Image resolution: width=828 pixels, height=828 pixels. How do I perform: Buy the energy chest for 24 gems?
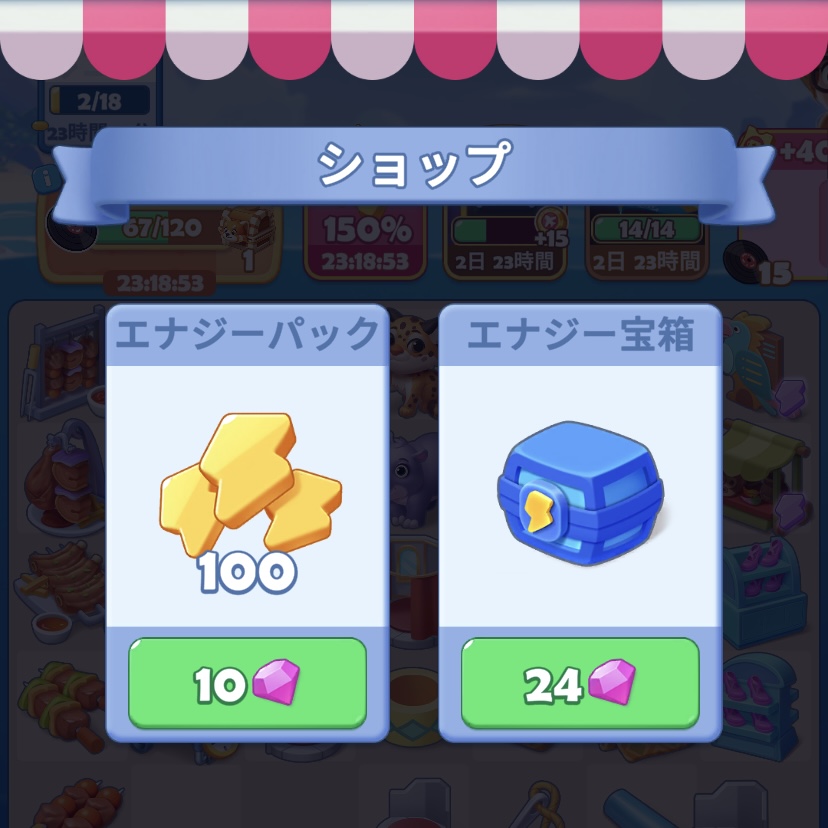[580, 683]
